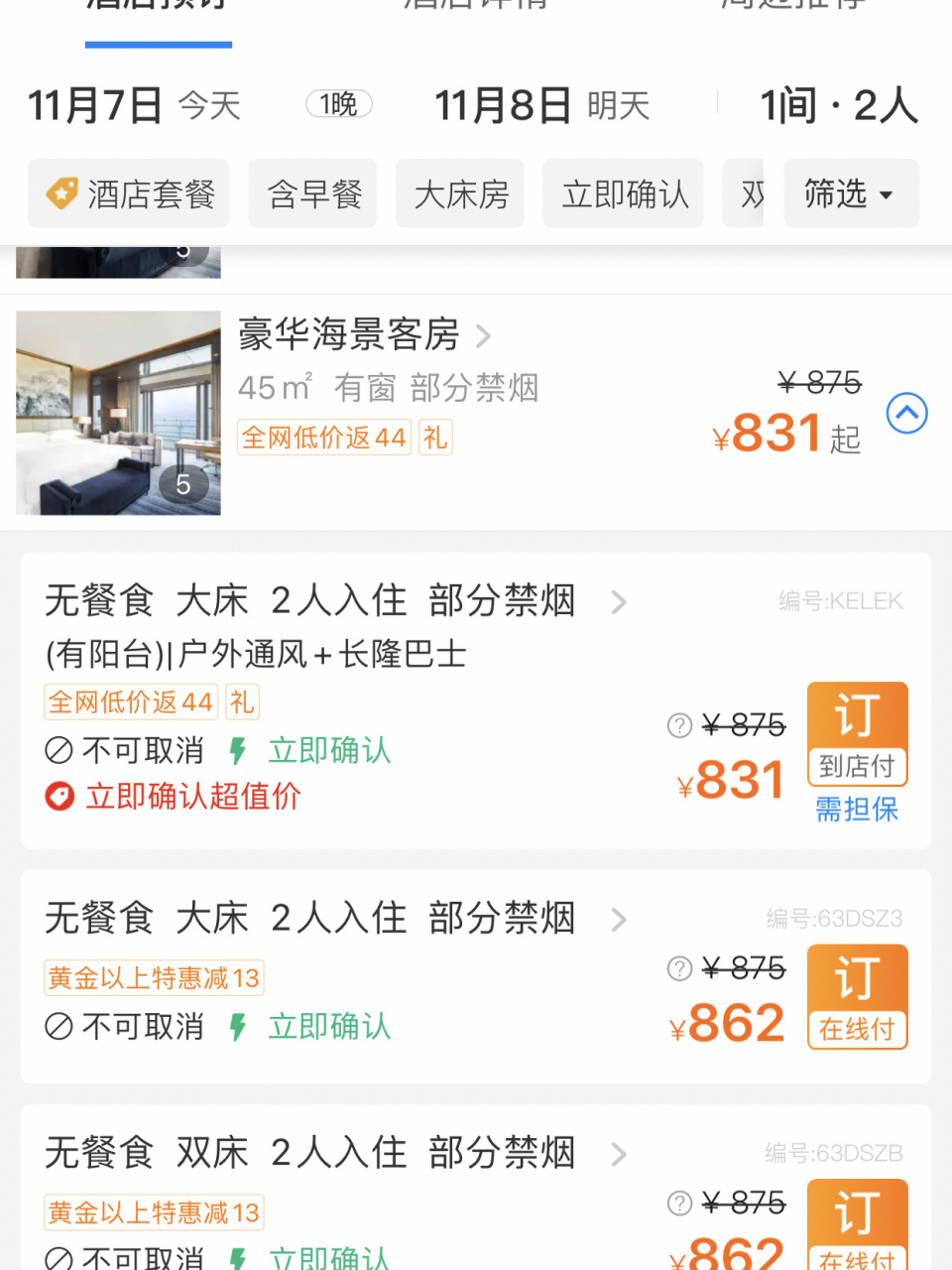This screenshot has height=1270, width=952.
Task: Open the 豪华海景客房 photo thumbnail
Action: pos(118,414)
